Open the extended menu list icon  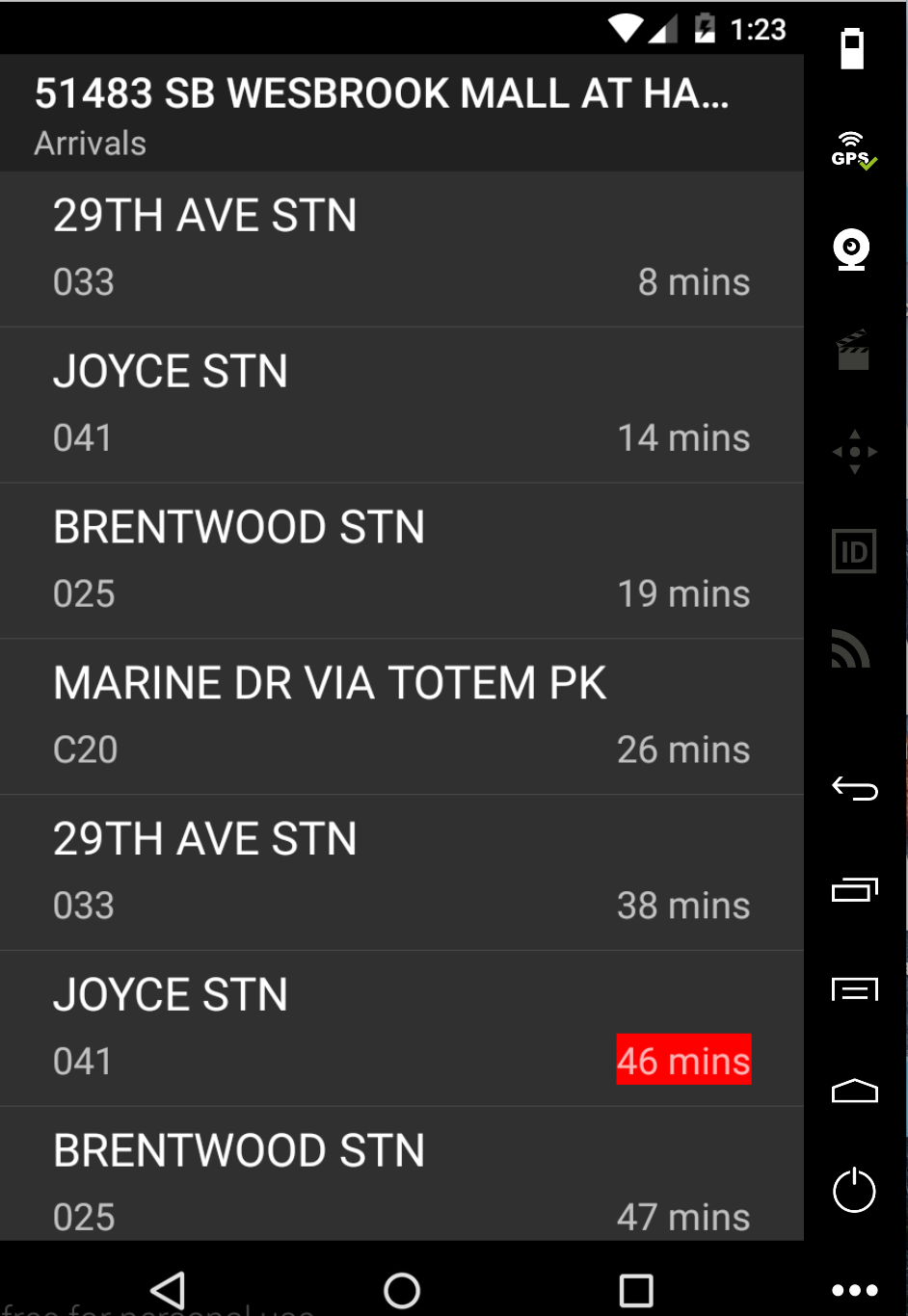[x=852, y=989]
